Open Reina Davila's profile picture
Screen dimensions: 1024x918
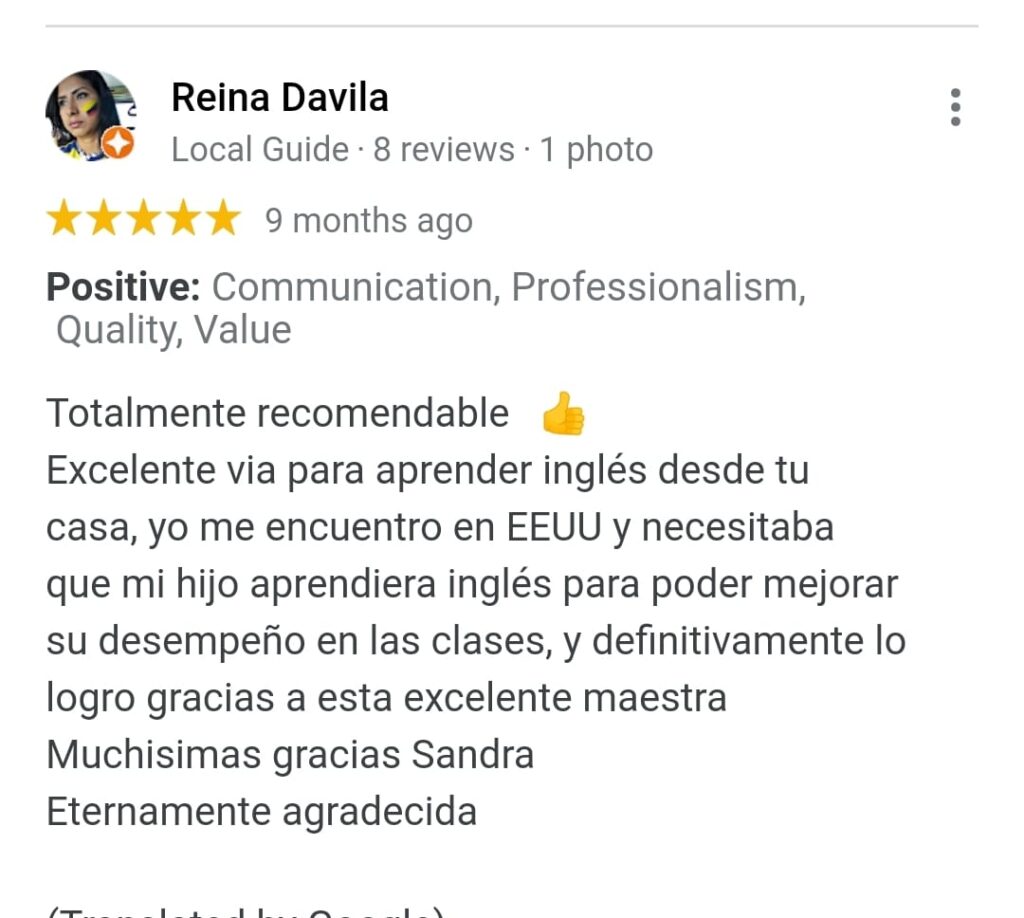tap(89, 115)
